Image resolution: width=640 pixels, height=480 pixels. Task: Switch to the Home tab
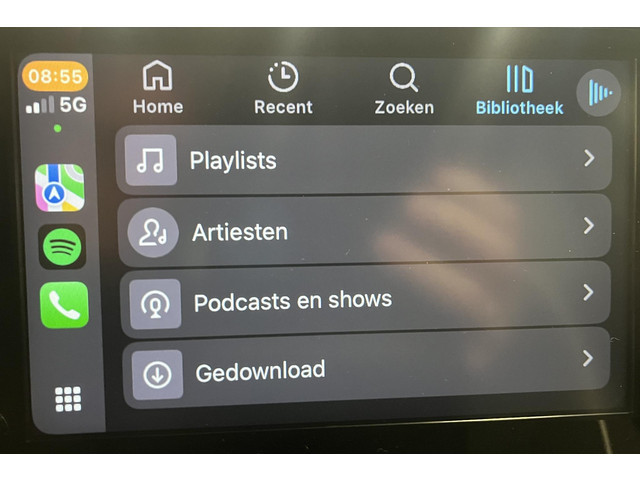click(158, 88)
